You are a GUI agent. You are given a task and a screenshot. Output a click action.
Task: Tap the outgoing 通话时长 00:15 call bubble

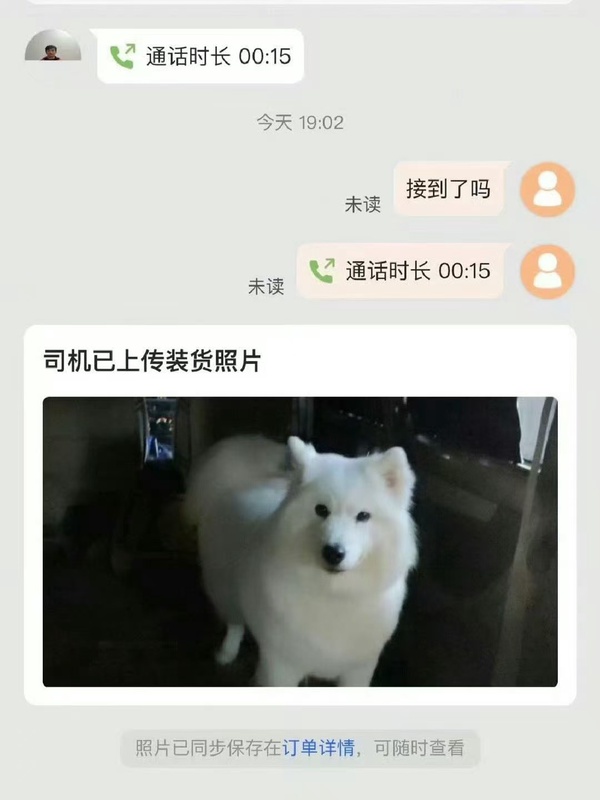[x=400, y=271]
